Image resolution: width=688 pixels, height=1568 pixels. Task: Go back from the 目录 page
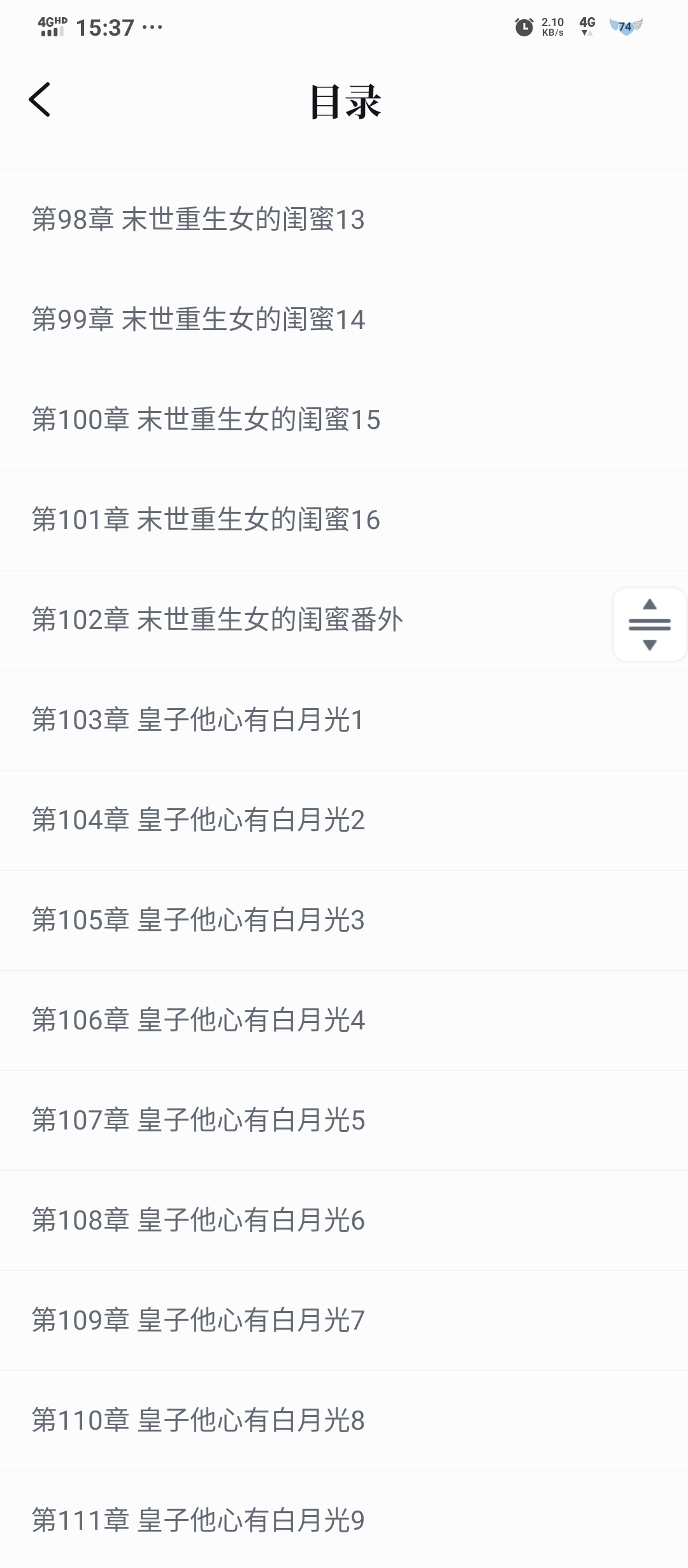point(39,100)
